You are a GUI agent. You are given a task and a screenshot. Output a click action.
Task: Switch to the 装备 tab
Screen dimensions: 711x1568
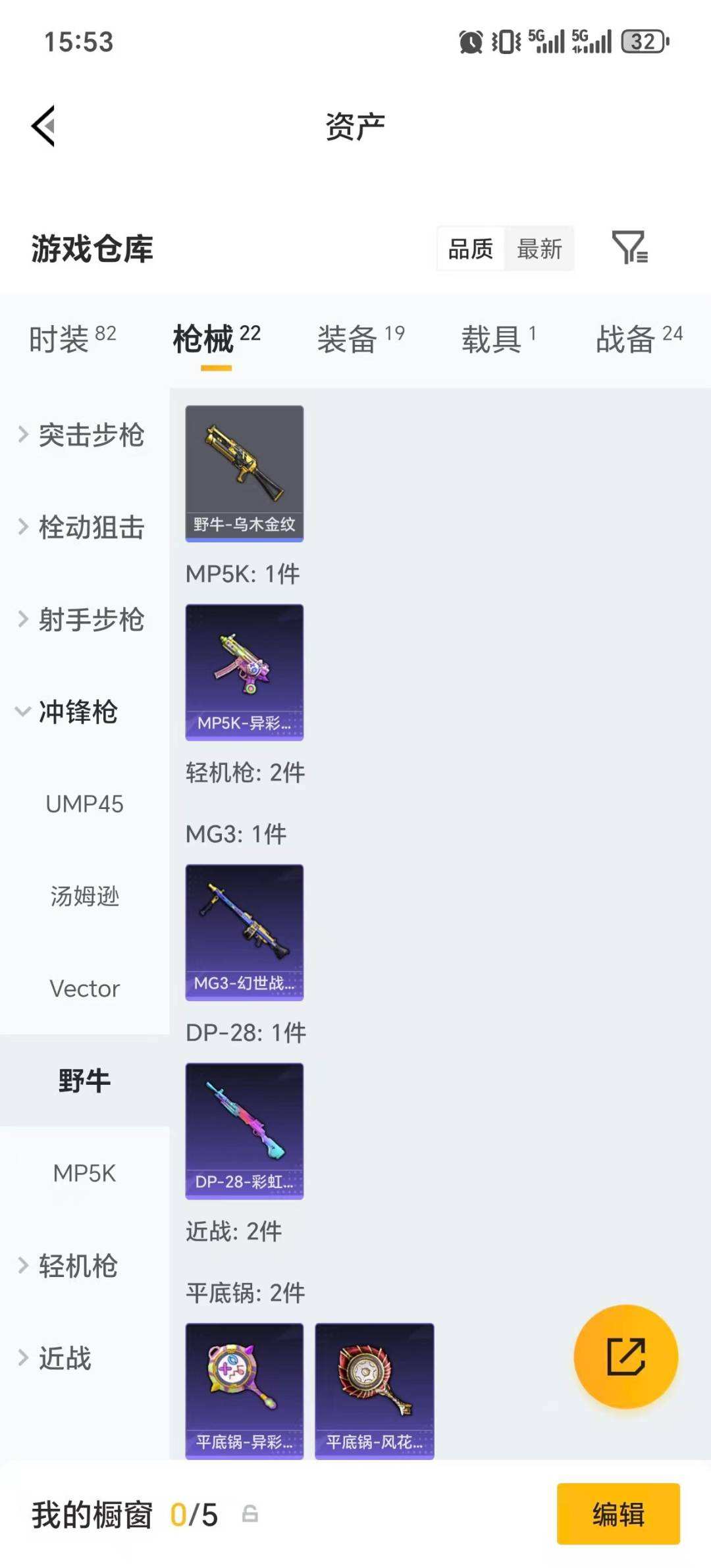(360, 339)
